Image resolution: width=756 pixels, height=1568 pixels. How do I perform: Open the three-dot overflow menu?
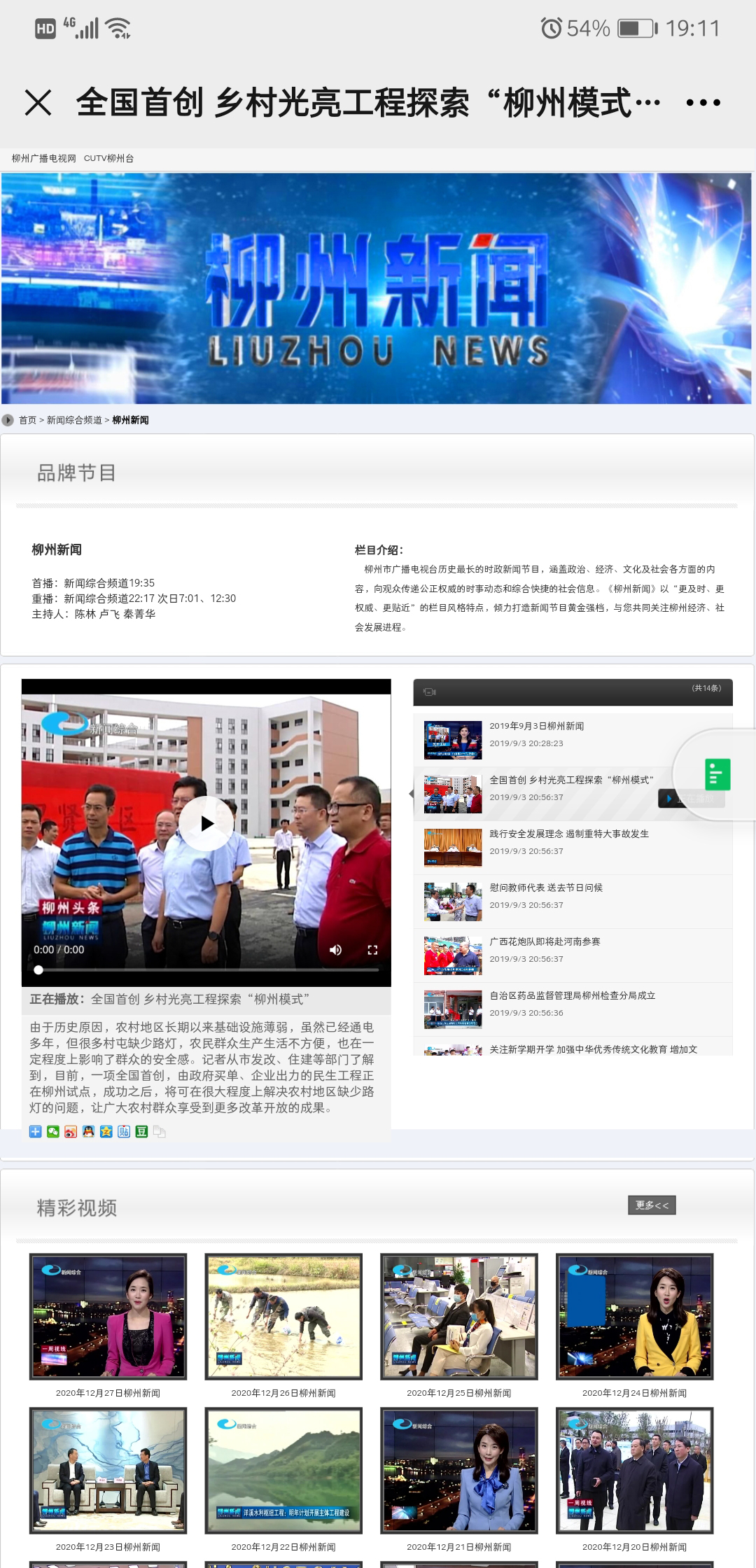[703, 102]
